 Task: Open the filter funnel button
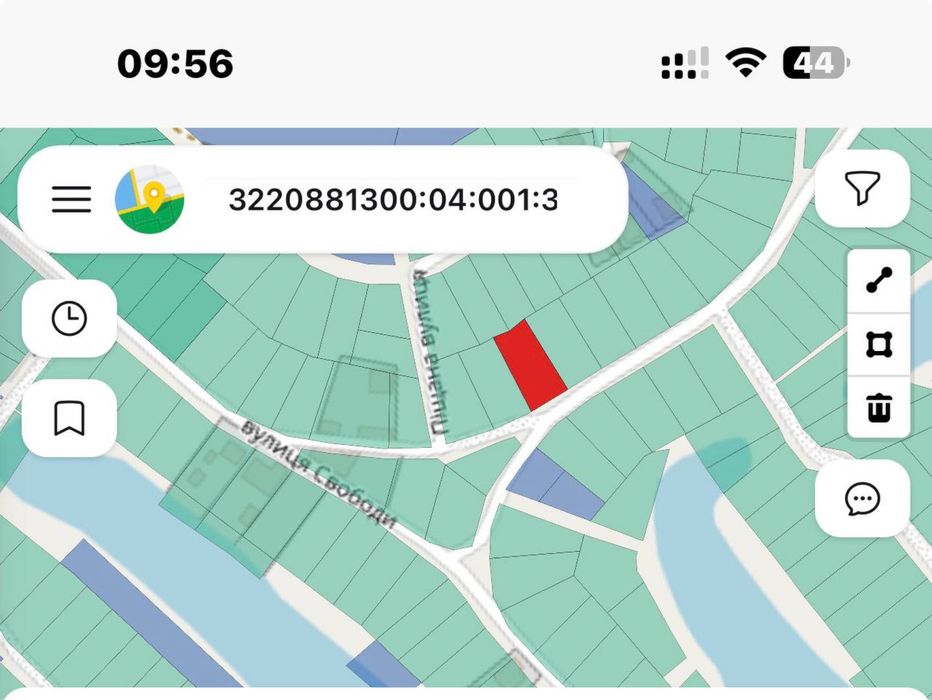click(862, 188)
